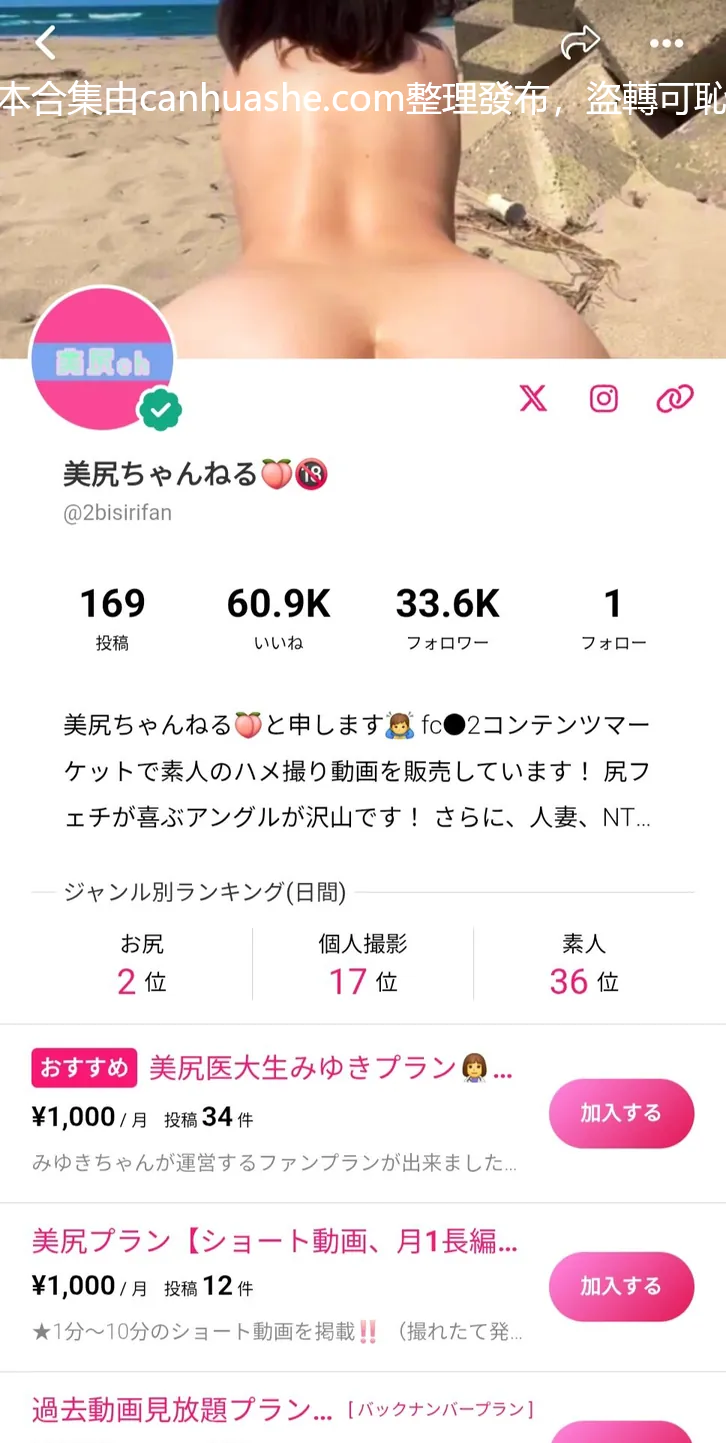Join the 美尻医大生みゆきプラン with 加入する
This screenshot has height=1443, width=726.
click(621, 1113)
